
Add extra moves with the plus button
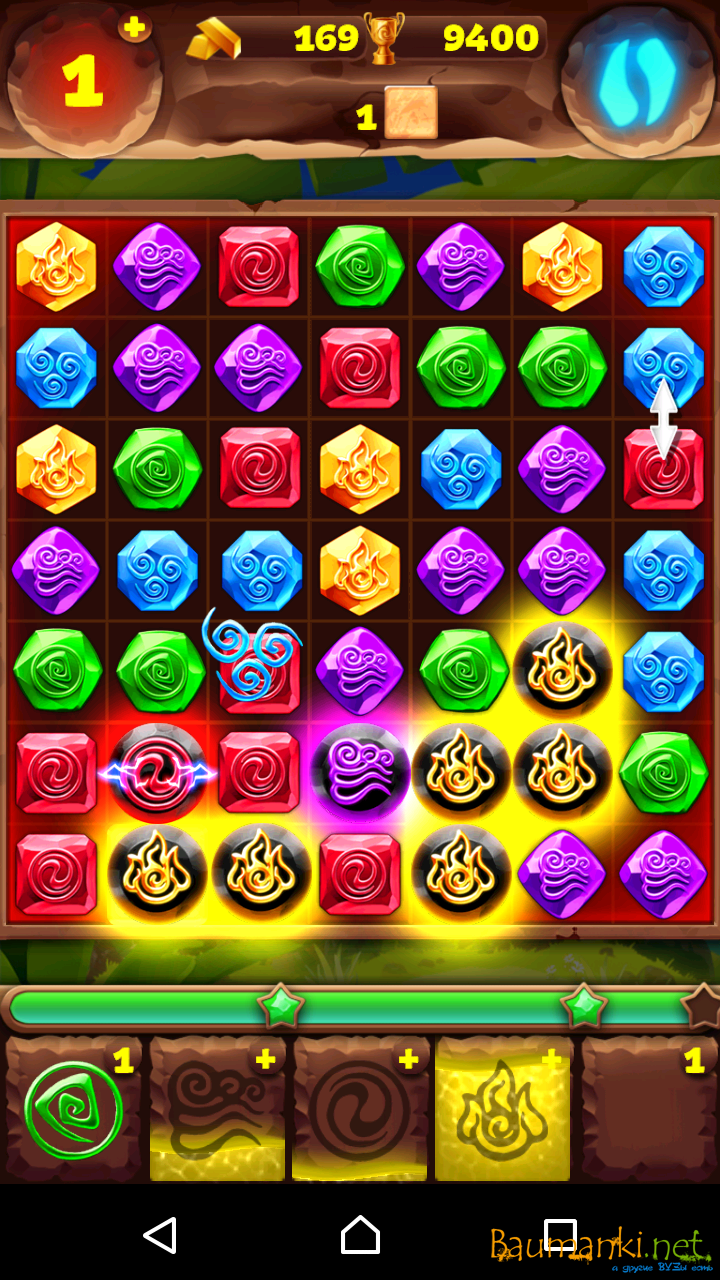[134, 27]
